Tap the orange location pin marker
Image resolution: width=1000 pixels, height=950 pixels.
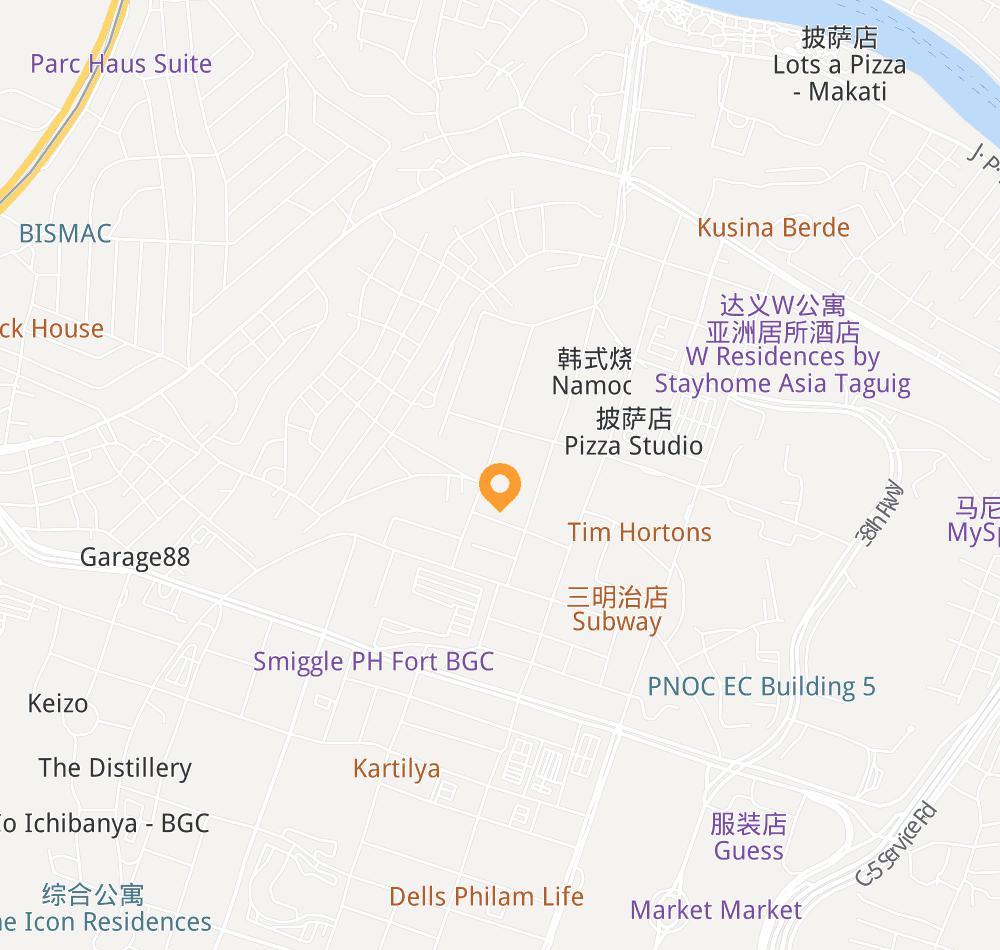pos(499,486)
